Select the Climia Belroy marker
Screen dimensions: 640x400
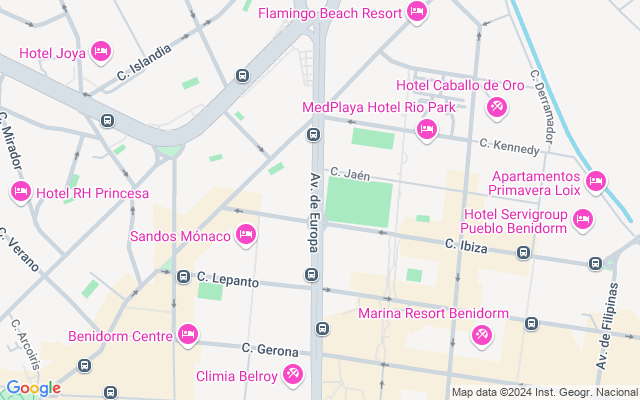(x=293, y=375)
